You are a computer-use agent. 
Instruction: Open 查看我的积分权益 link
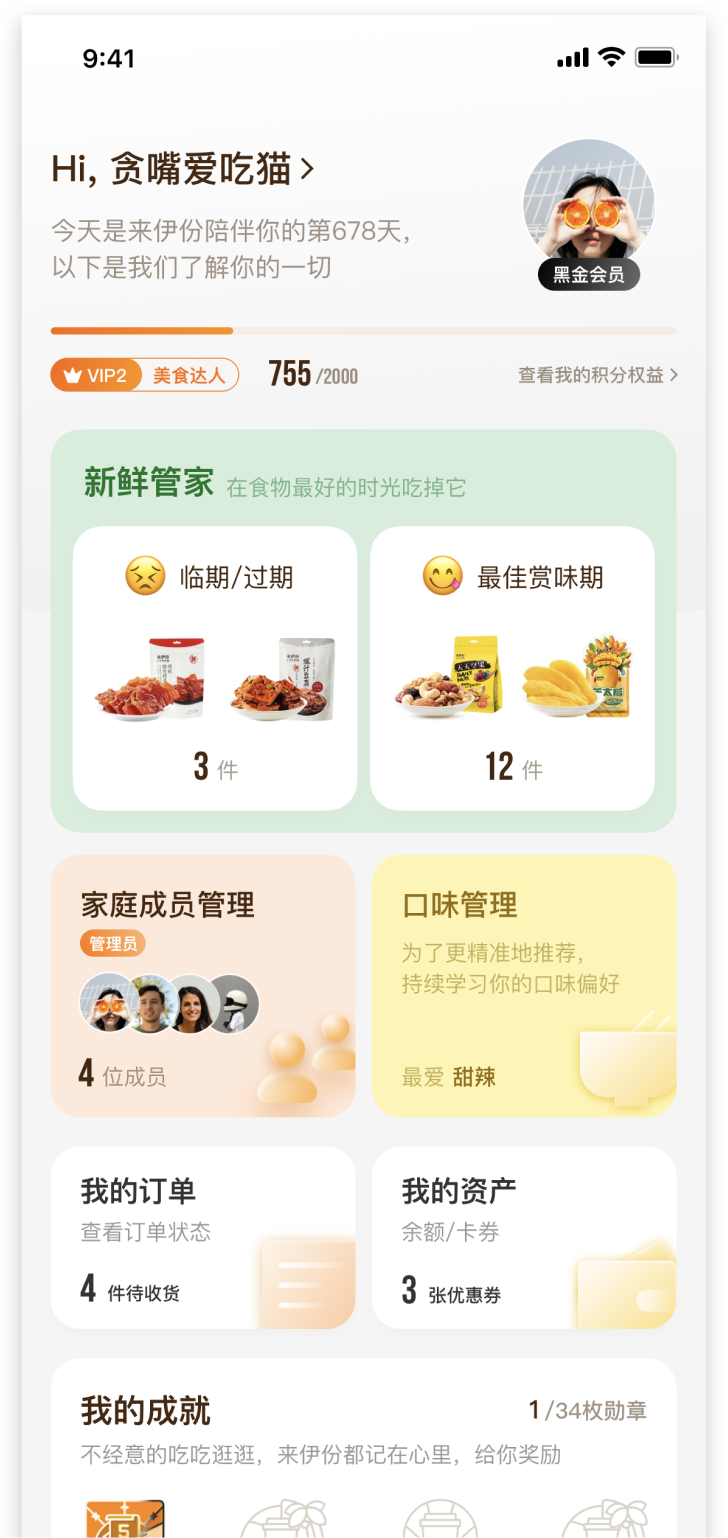(597, 375)
